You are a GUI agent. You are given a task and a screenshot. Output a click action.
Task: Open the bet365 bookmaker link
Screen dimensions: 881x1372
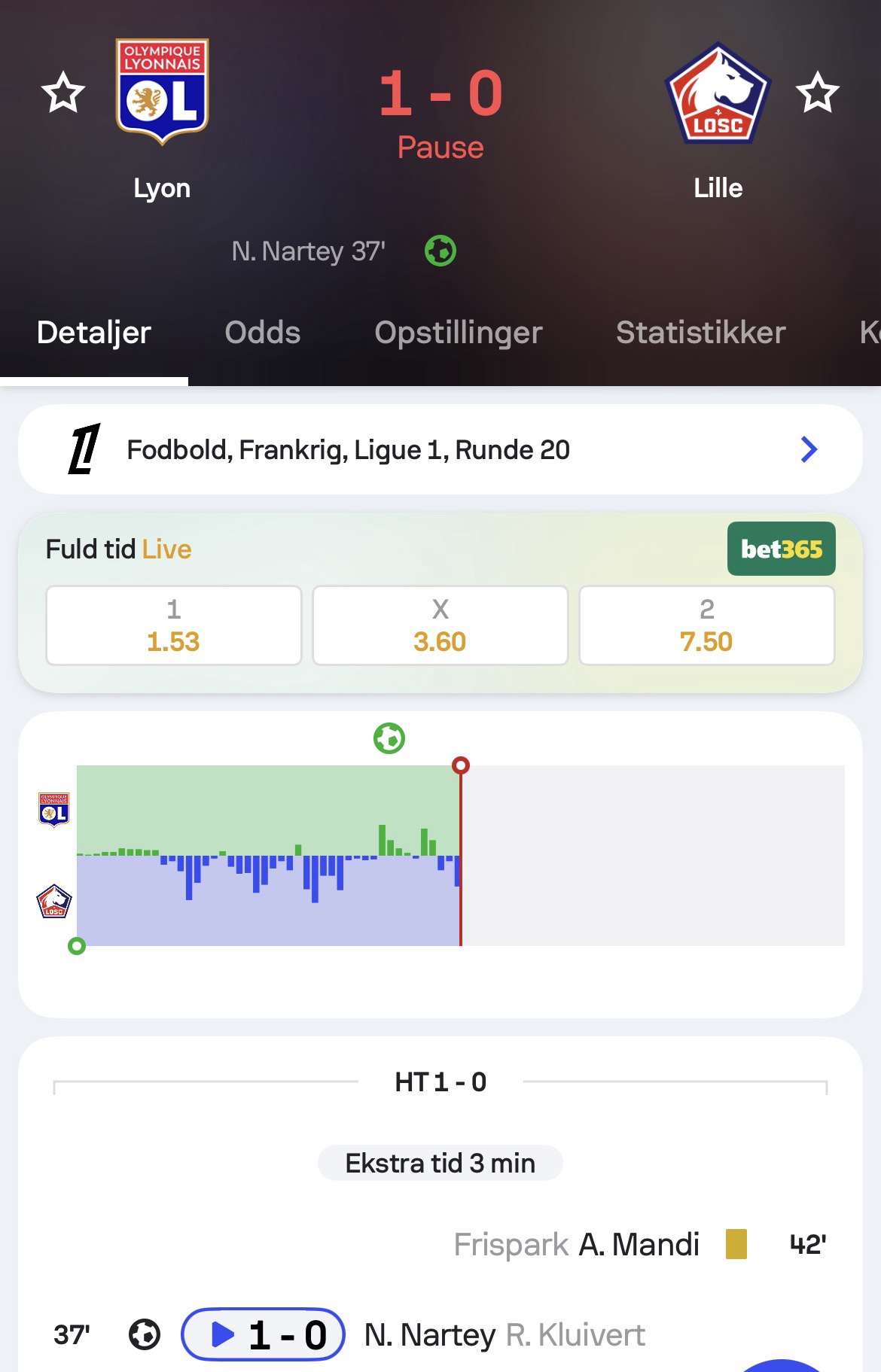click(781, 549)
